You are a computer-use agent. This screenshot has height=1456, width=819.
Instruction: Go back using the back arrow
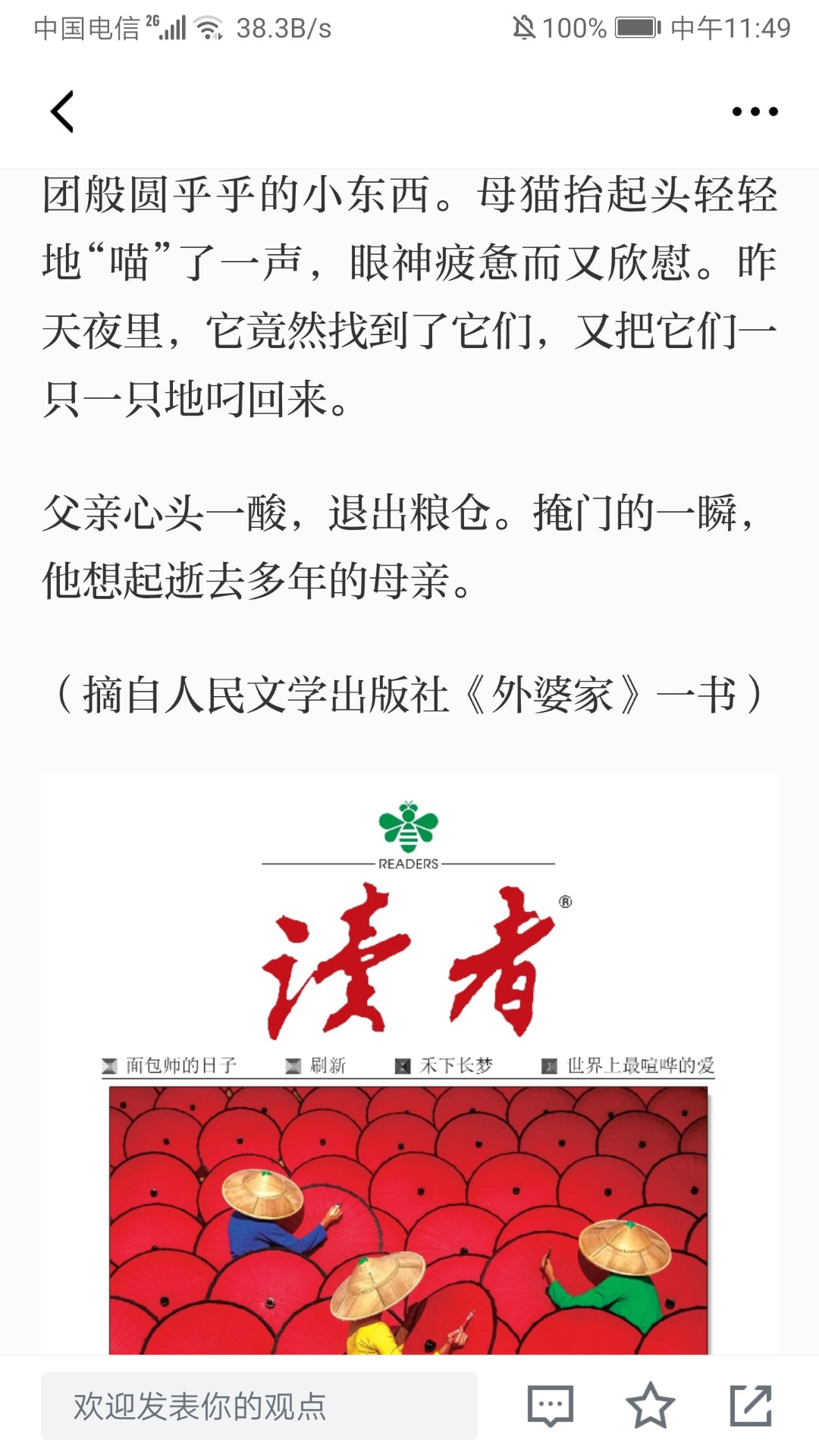pyautogui.click(x=62, y=111)
